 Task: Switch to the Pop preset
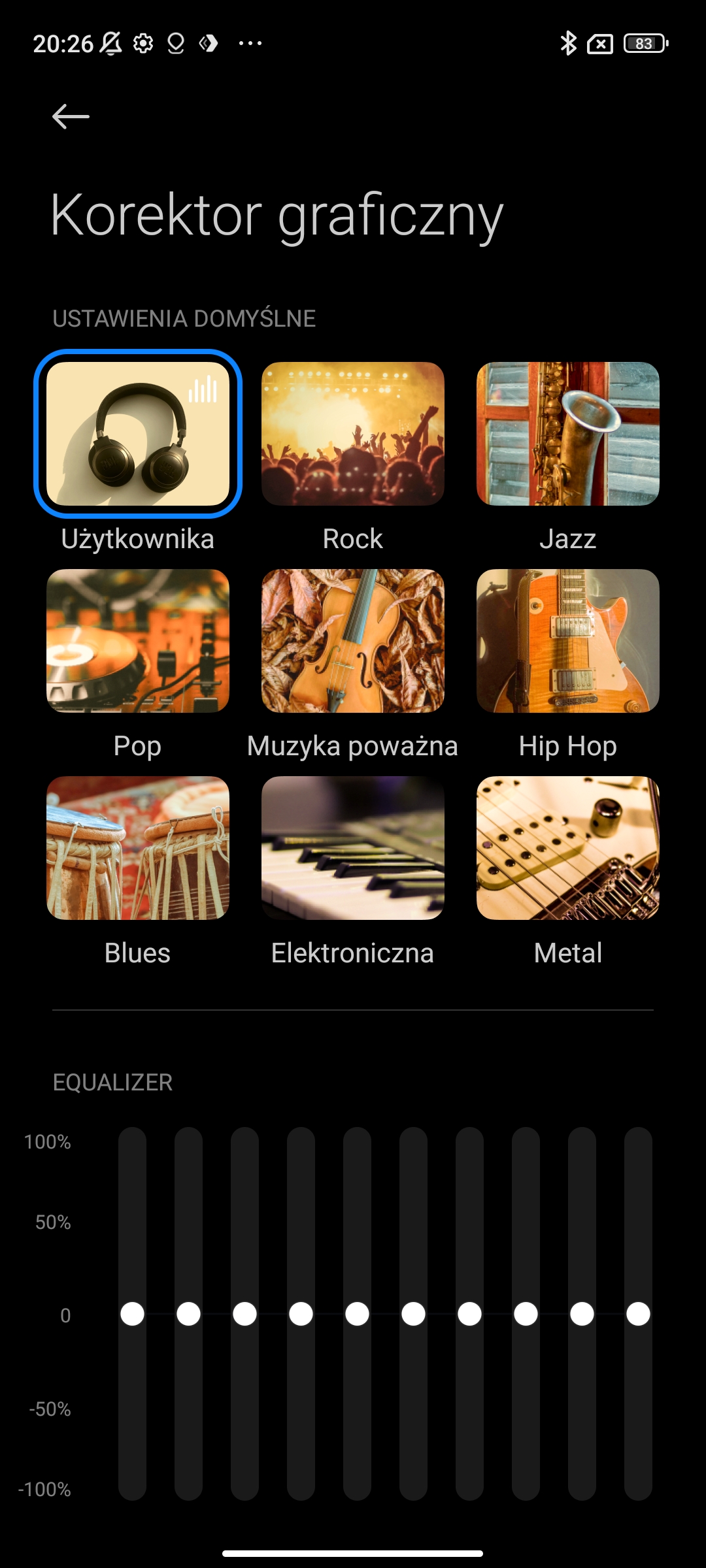click(138, 641)
